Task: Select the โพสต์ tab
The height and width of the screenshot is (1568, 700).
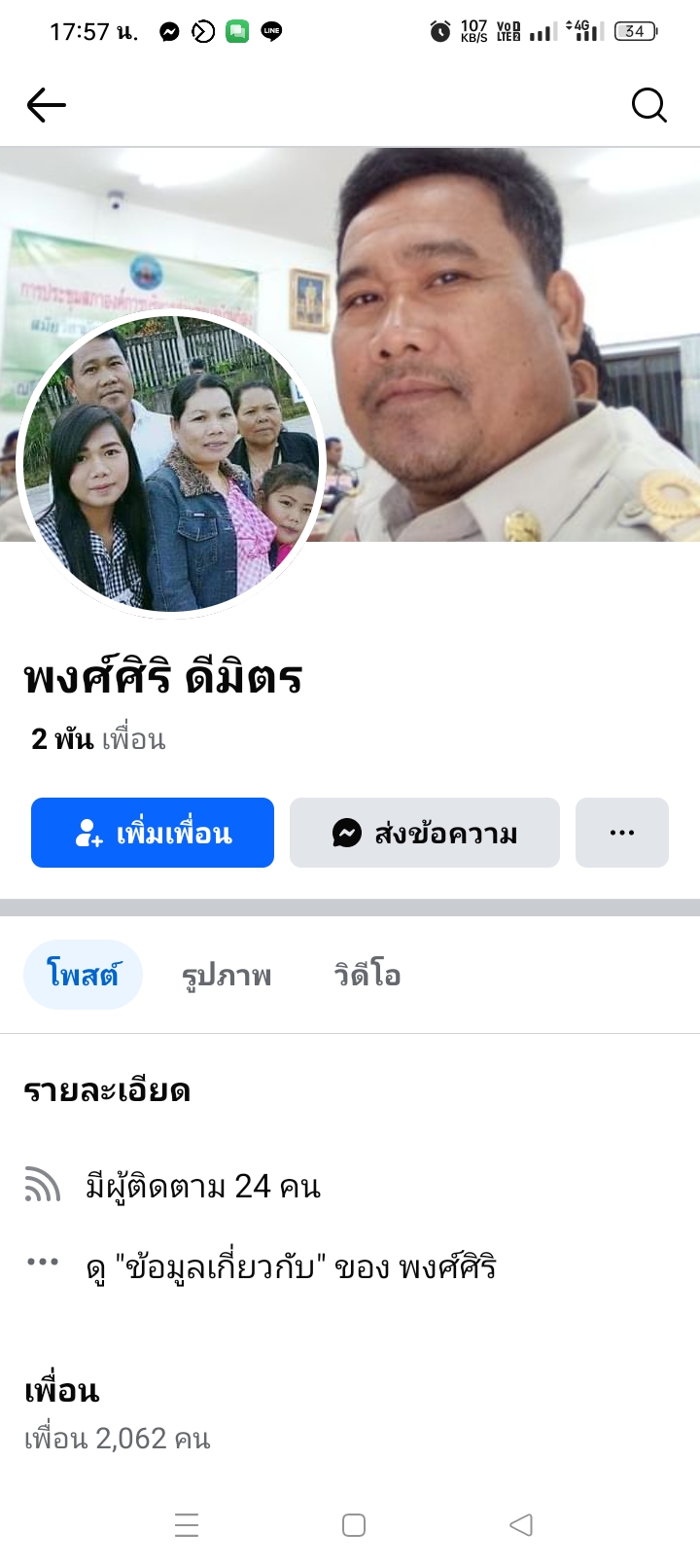Action: (83, 975)
